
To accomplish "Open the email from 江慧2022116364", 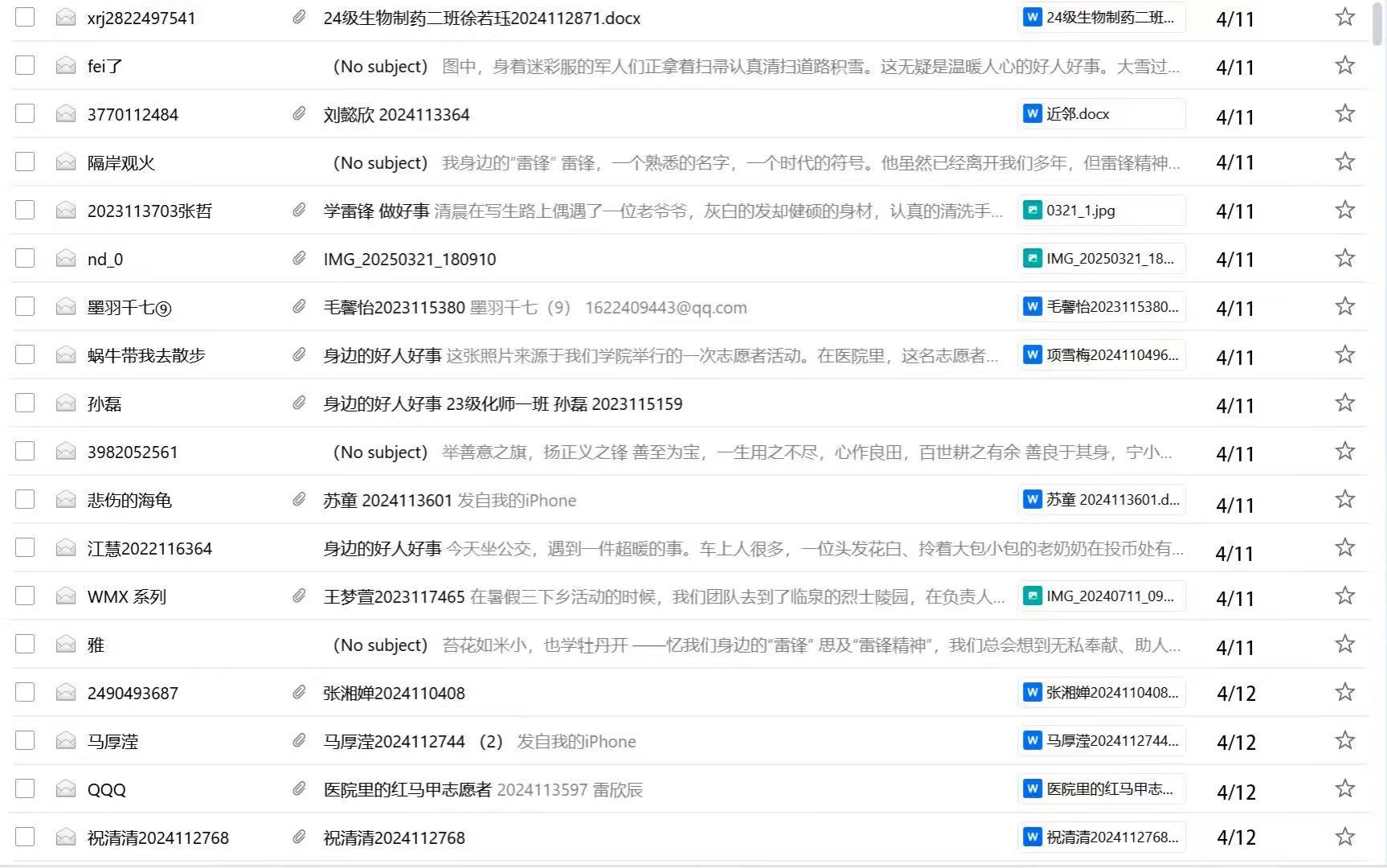I will coord(751,549).
